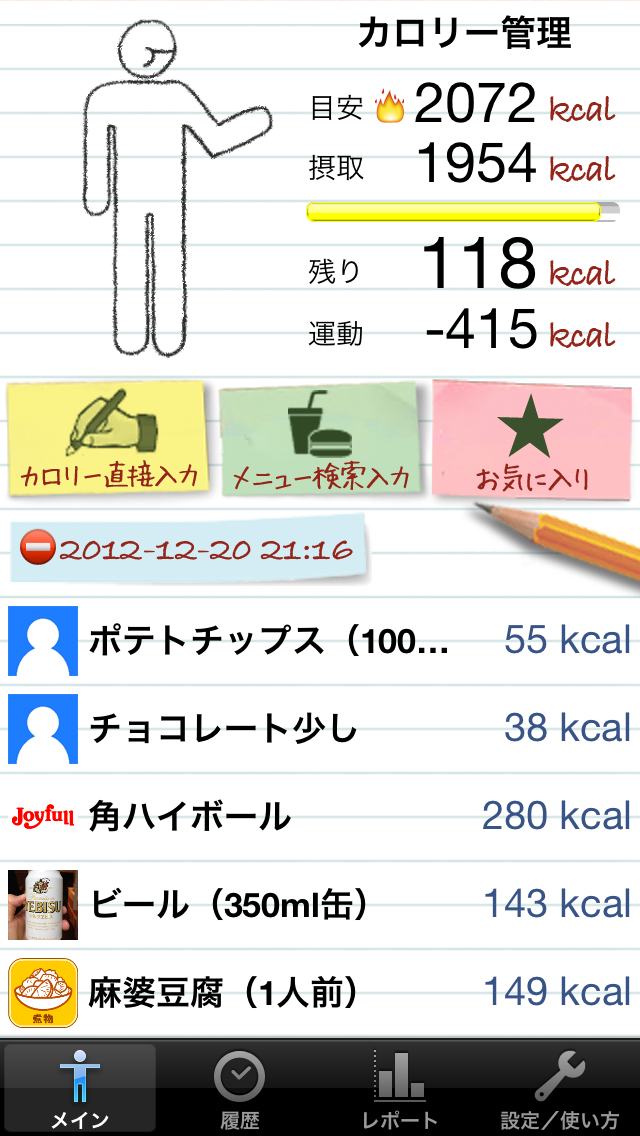Open メニュー検索入力 to search menus
The width and height of the screenshot is (640, 1136).
(x=320, y=440)
